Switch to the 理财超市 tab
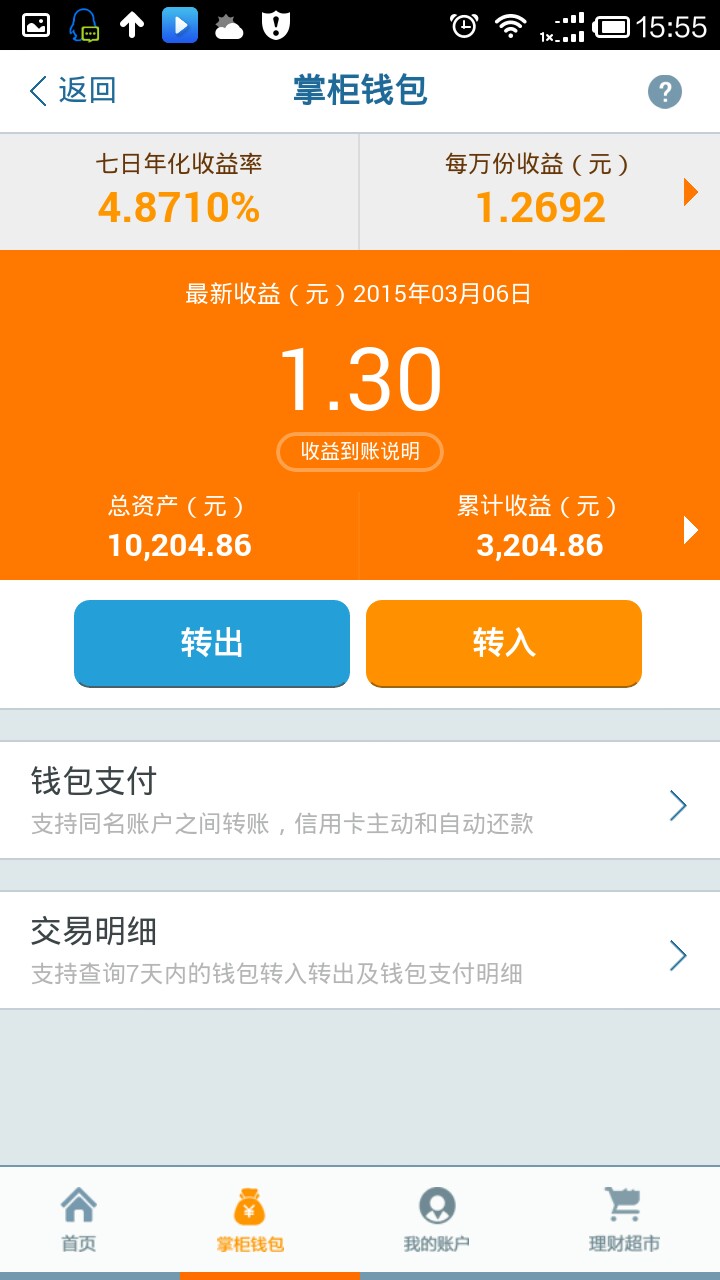Image resolution: width=720 pixels, height=1280 pixels. click(x=620, y=1225)
